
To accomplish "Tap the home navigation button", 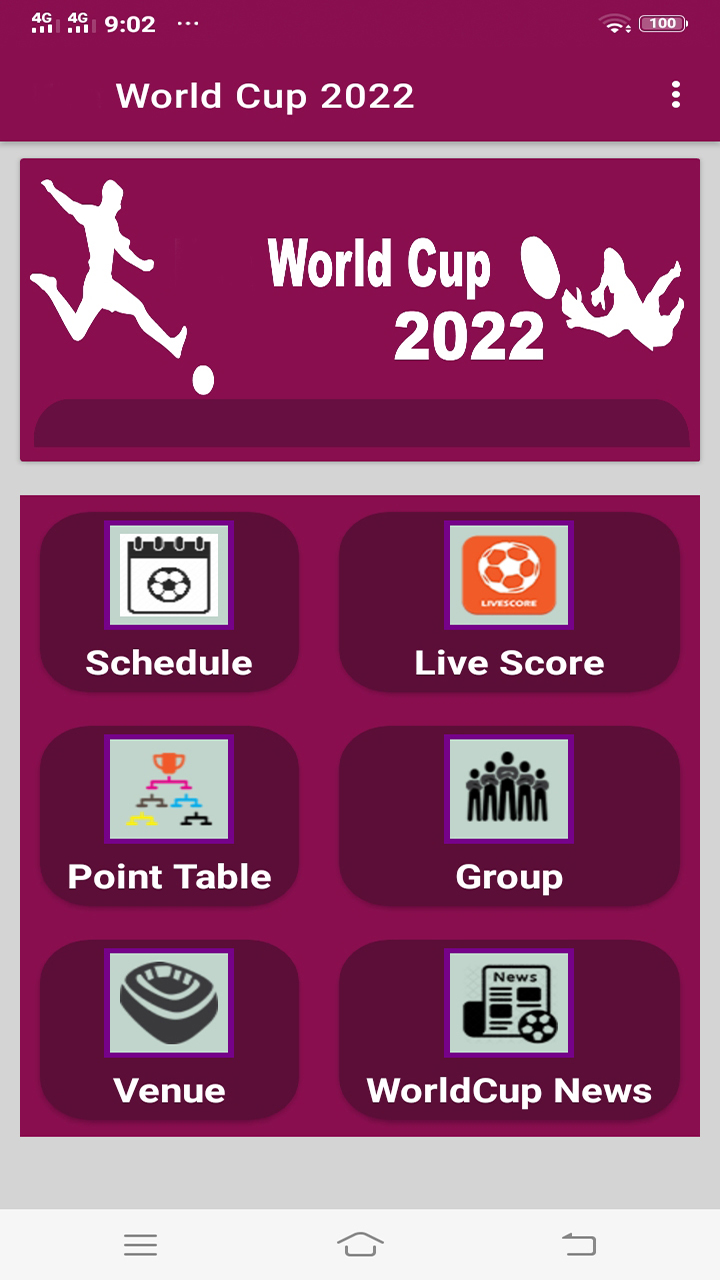I will [x=360, y=1244].
